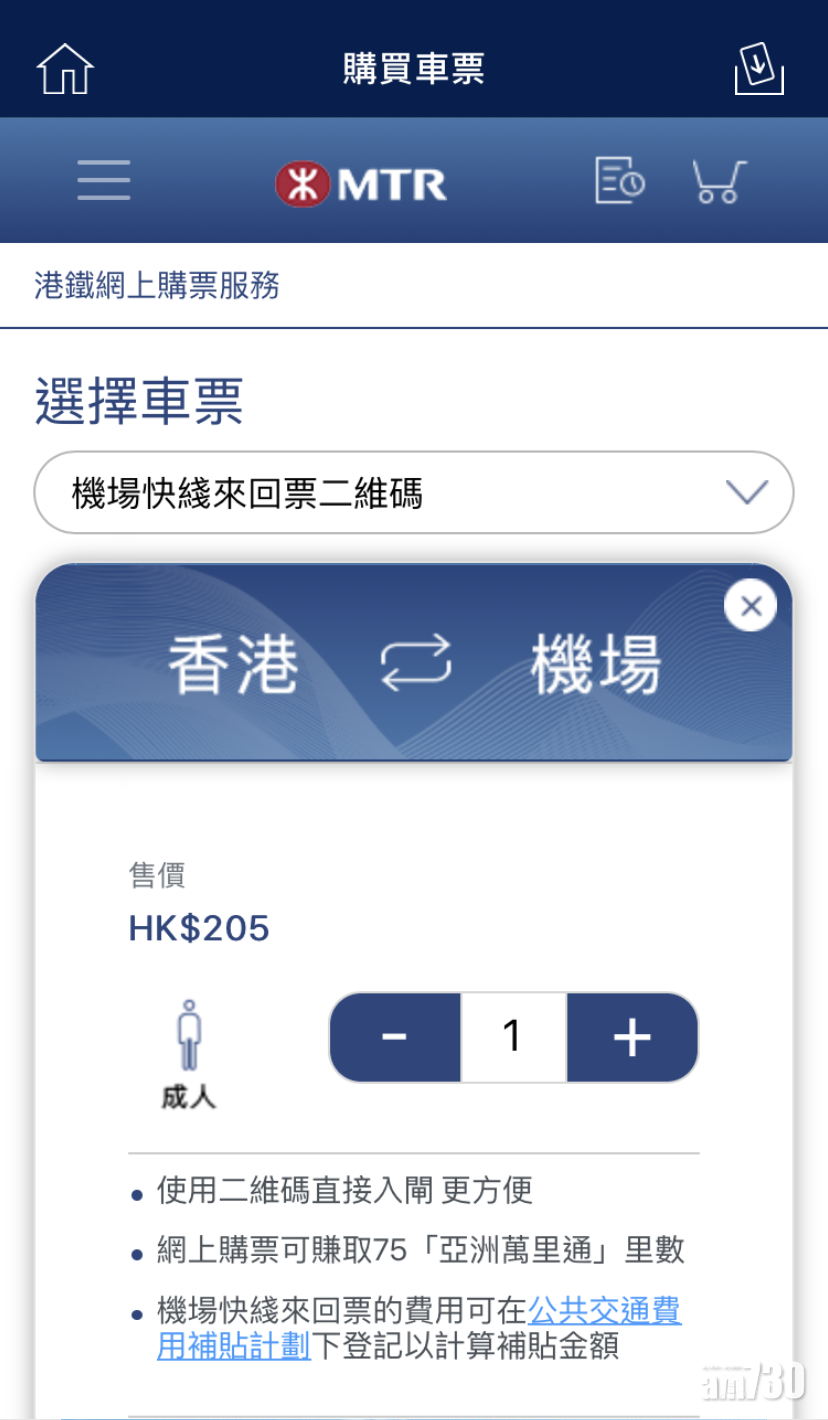Go to the home screen icon

pos(65,69)
